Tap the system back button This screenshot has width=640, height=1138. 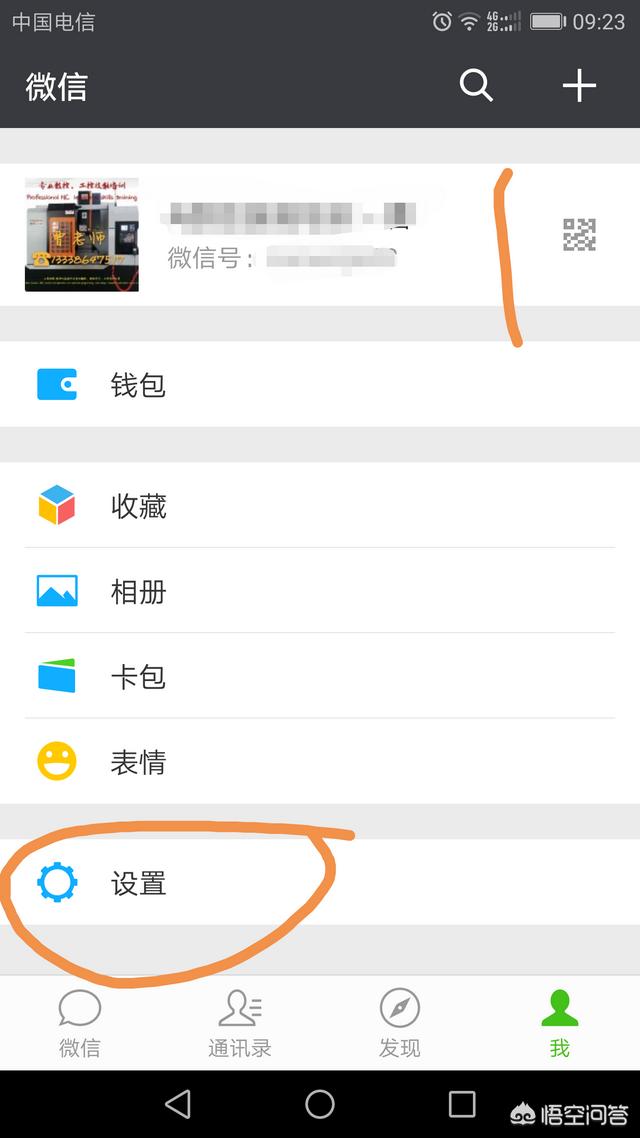pyautogui.click(x=178, y=1104)
